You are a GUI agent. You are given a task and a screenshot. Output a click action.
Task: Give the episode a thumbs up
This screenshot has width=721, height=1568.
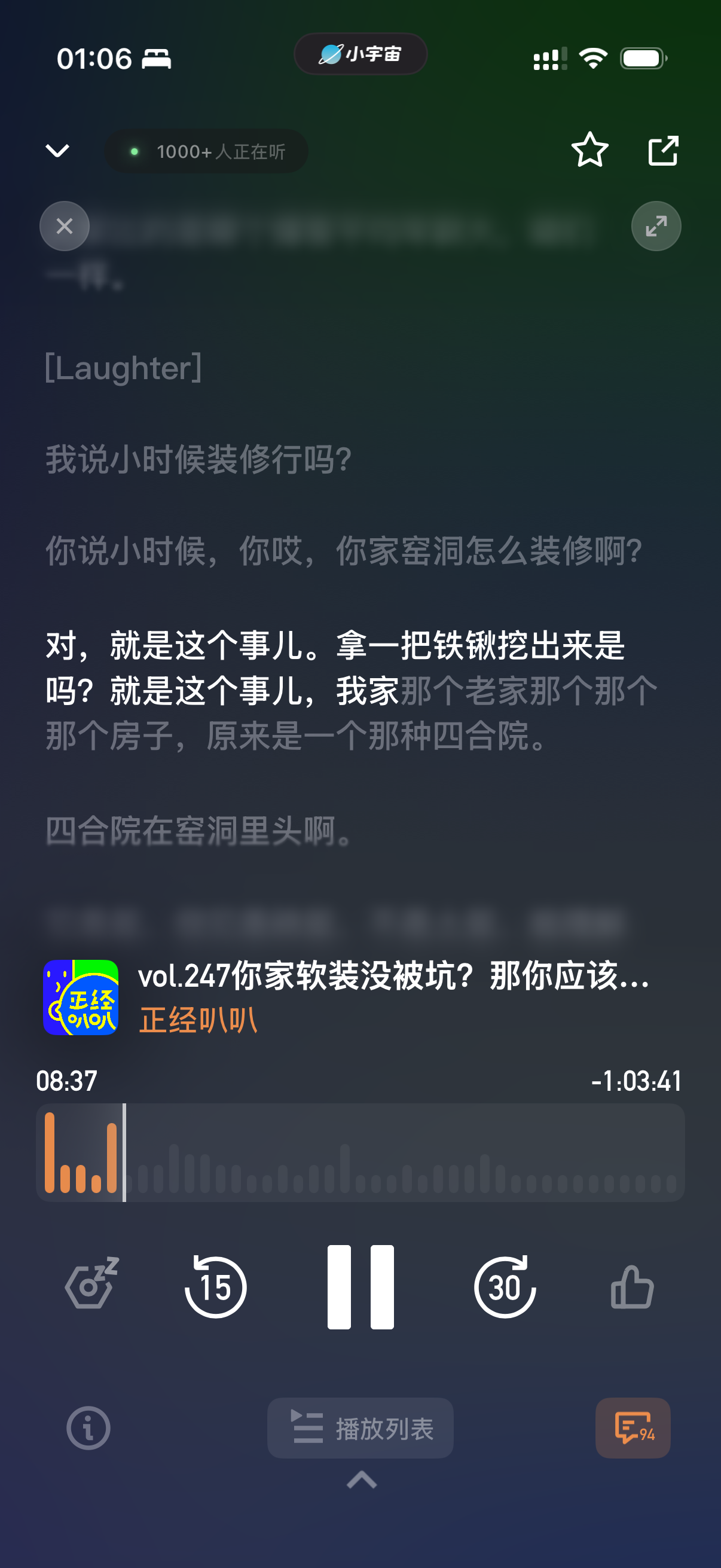click(x=631, y=1287)
